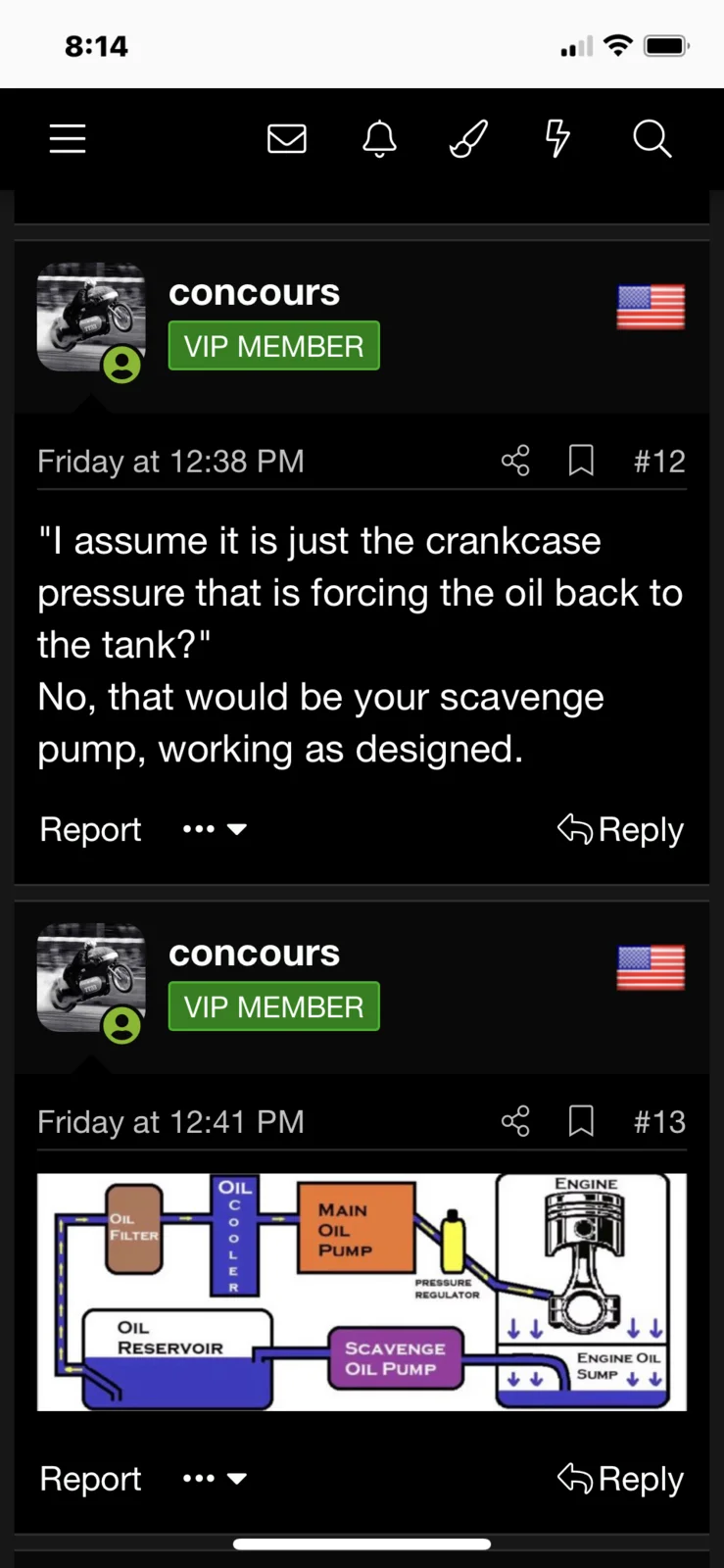Tap the paintbrush style icon
The width and height of the screenshot is (724, 1568).
pos(468,139)
